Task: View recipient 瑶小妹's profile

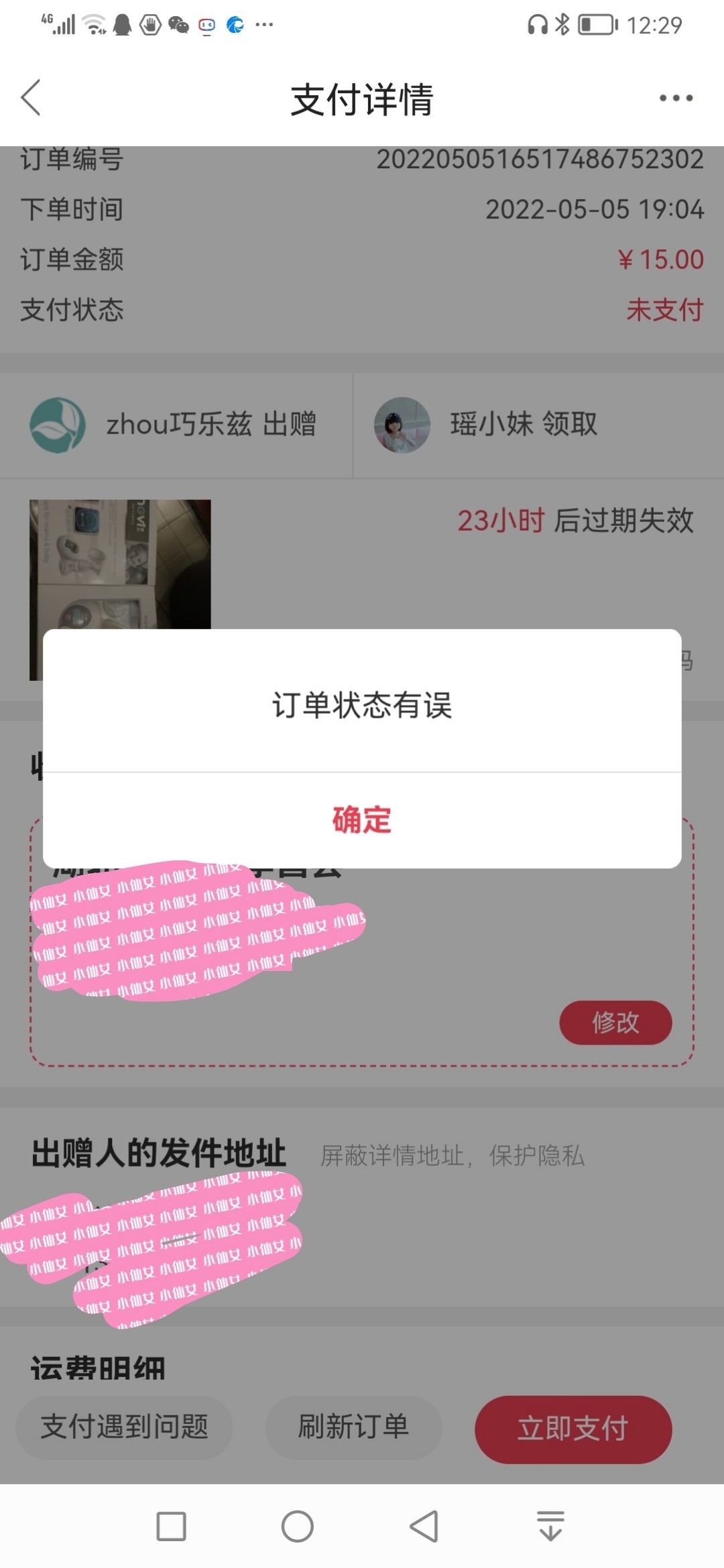Action: click(402, 425)
